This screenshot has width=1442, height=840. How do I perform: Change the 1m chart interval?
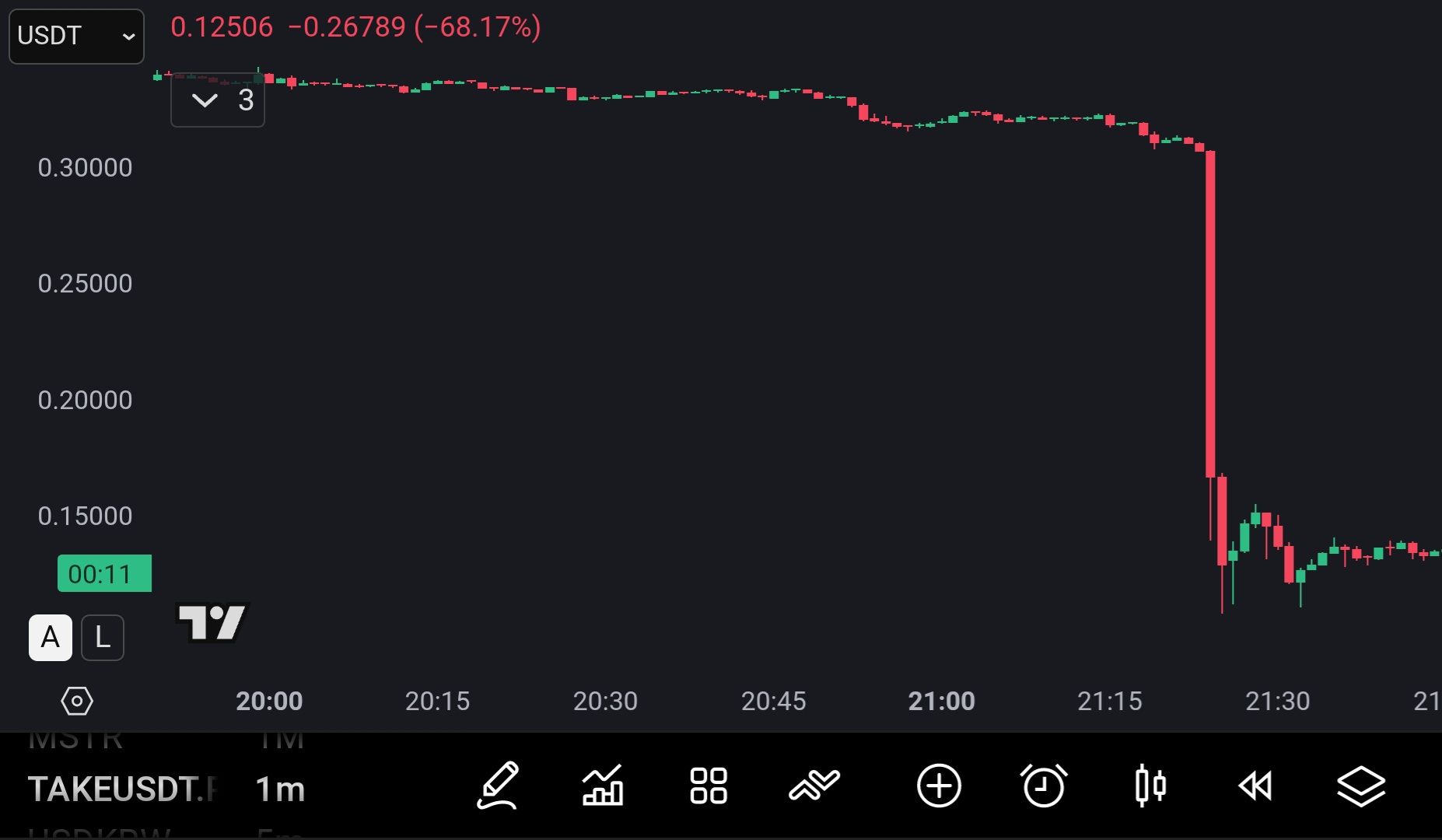point(280,789)
